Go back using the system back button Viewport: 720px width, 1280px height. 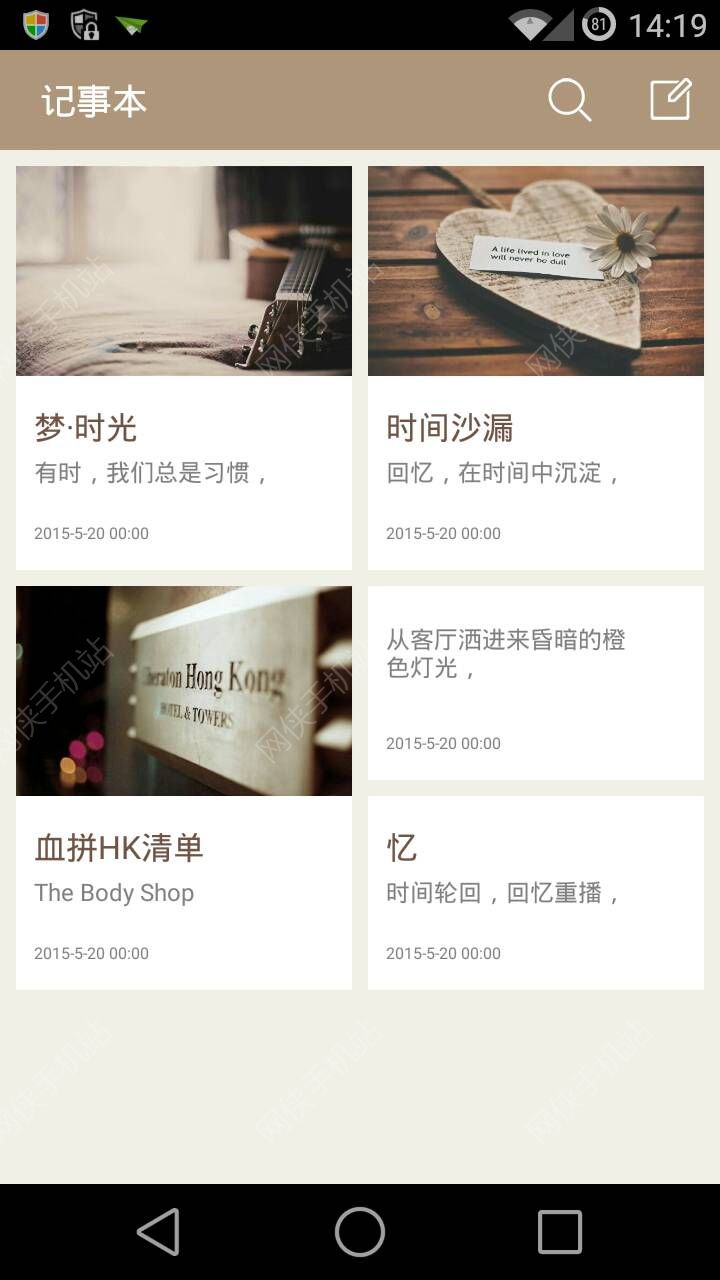159,1231
